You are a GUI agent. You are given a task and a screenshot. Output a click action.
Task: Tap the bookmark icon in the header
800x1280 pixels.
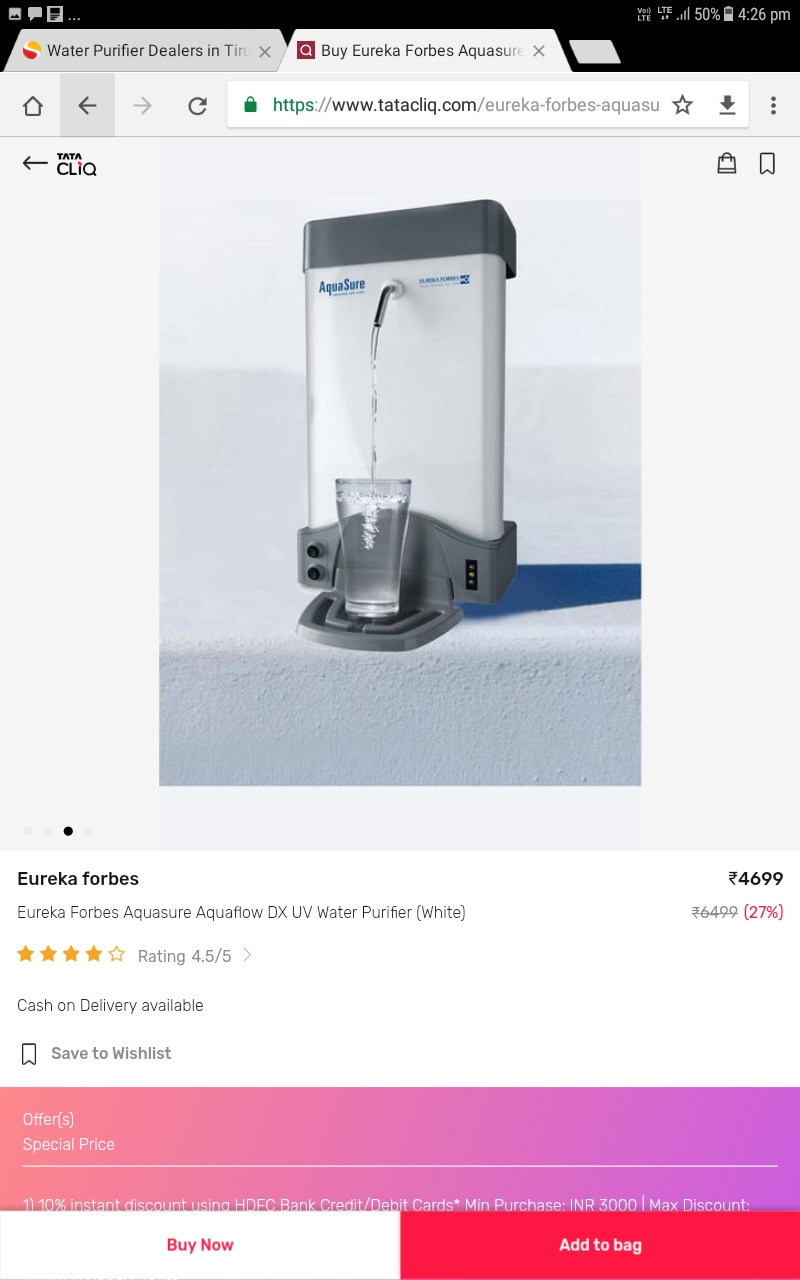767,164
